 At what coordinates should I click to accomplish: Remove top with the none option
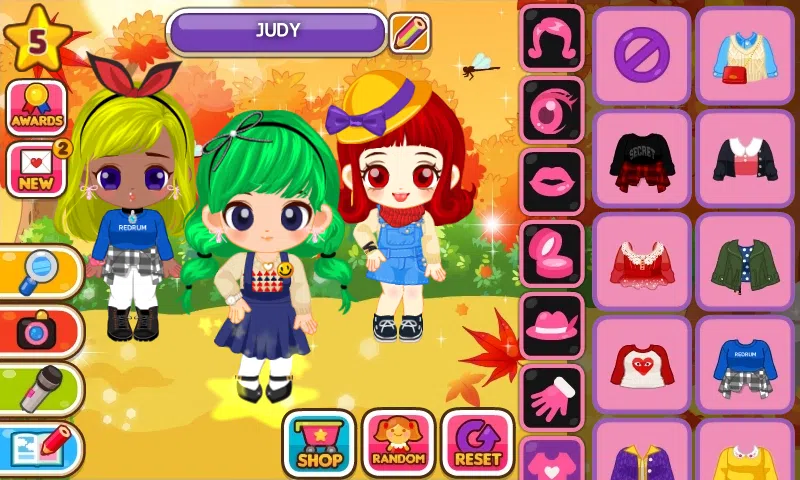pyautogui.click(x=641, y=56)
